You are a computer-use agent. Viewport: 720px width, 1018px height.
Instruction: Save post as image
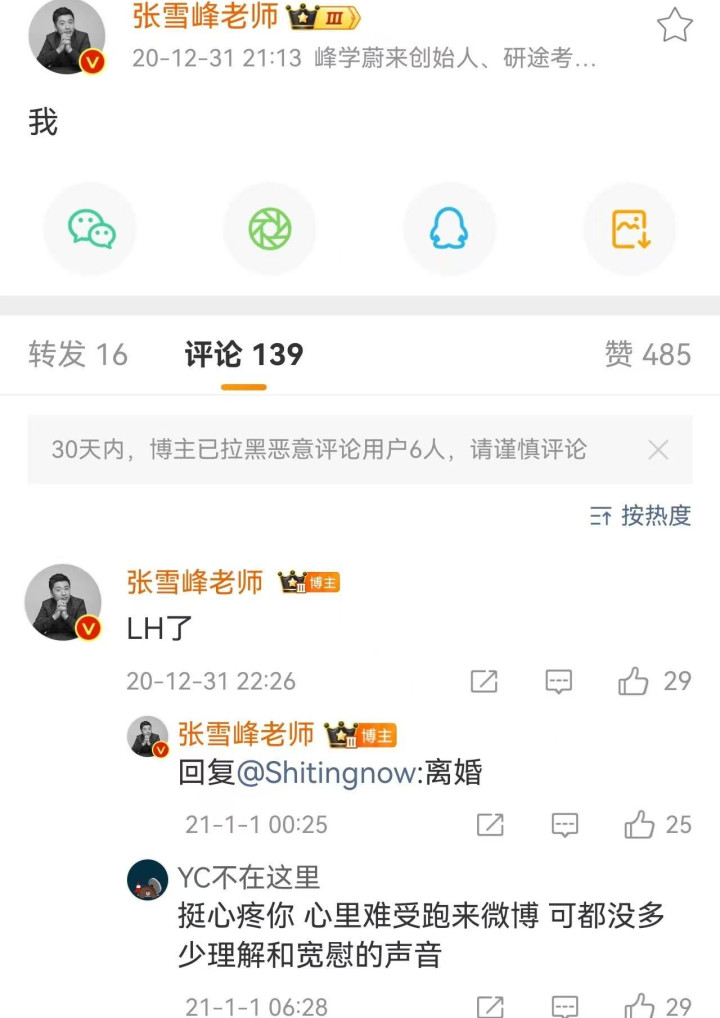click(630, 229)
